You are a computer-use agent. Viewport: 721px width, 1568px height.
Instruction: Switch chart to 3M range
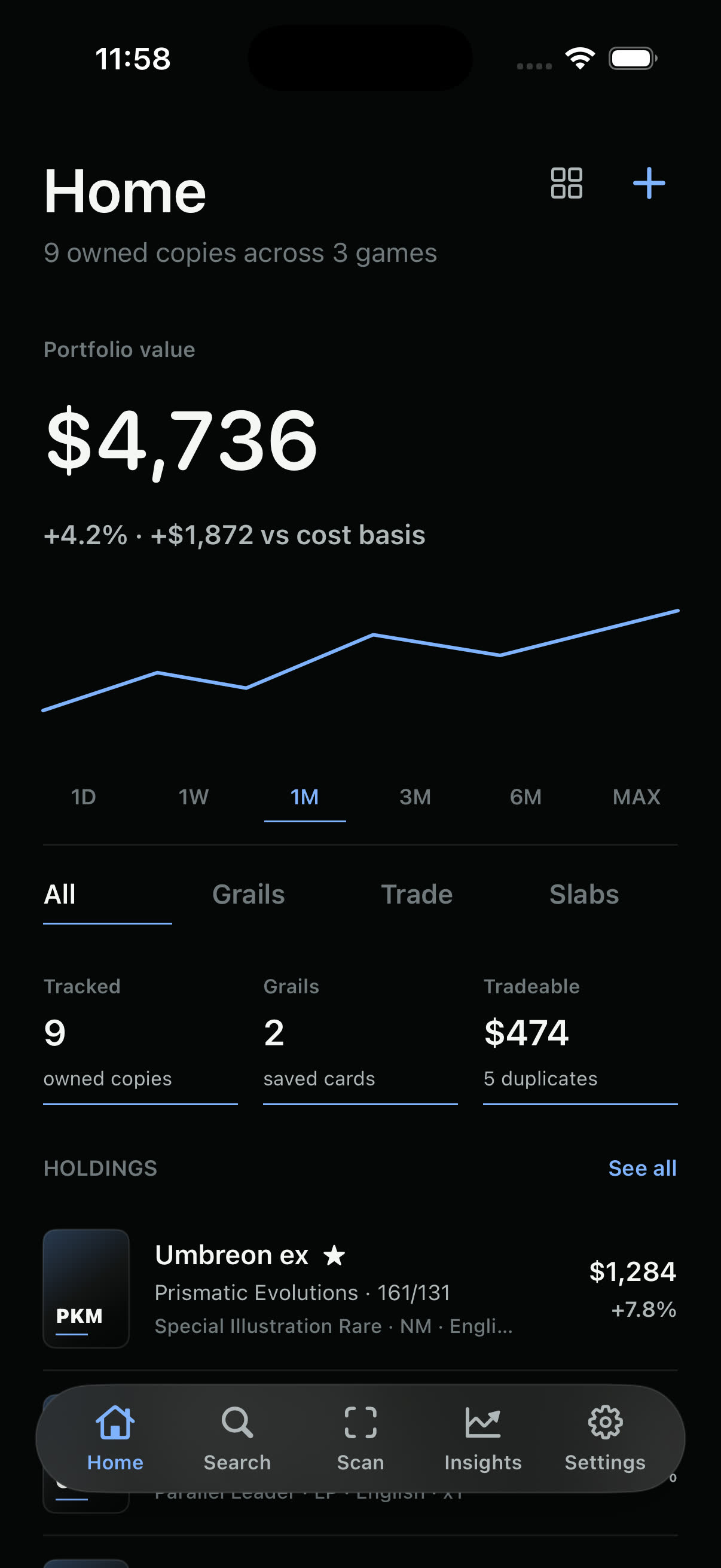415,797
